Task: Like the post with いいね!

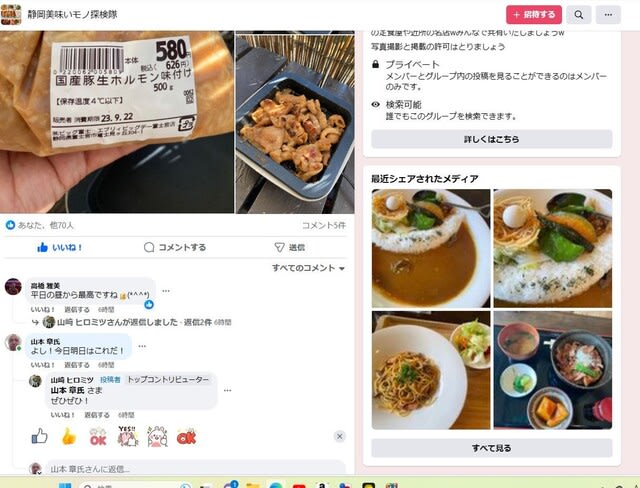Action: [60, 247]
